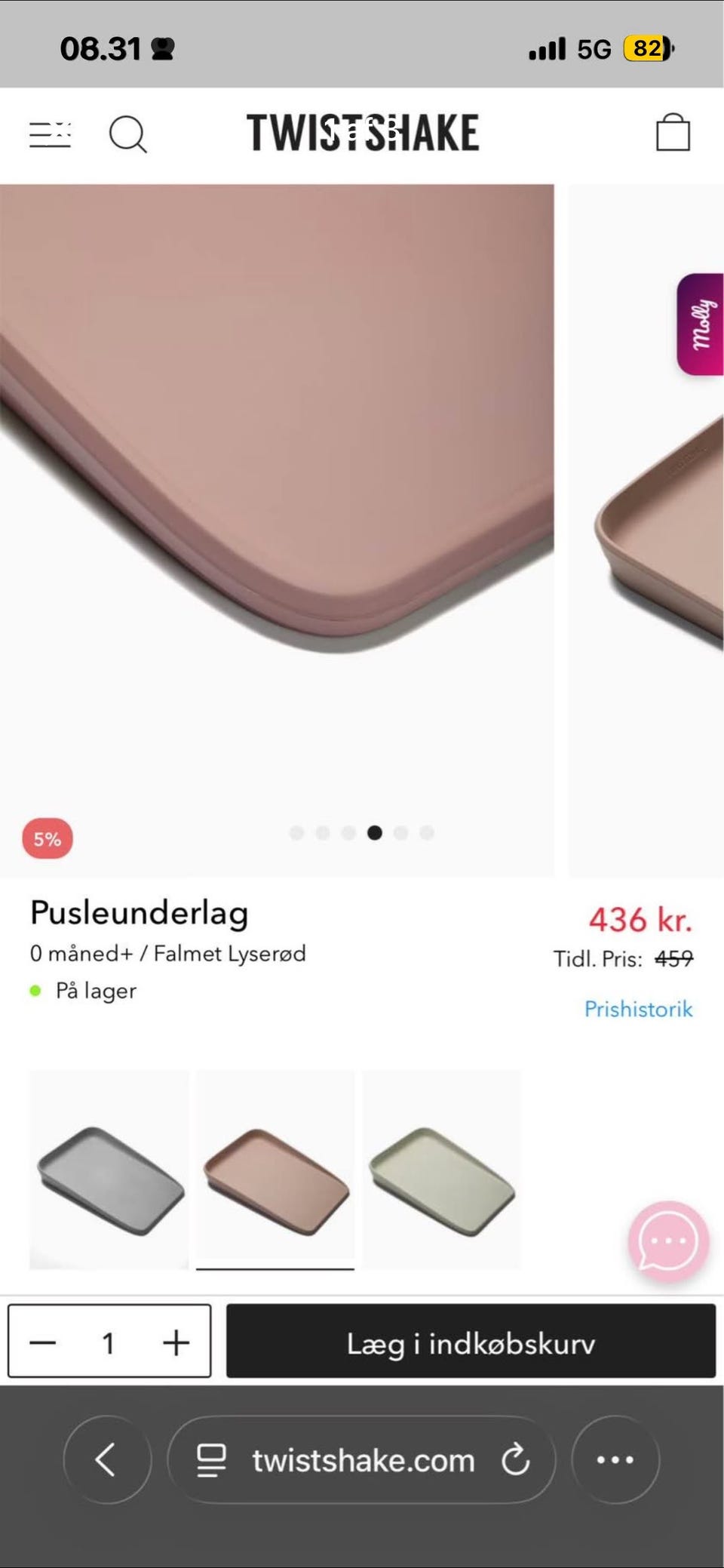This screenshot has width=724, height=1568.
Task: Jump to the first carousel image dot
Action: click(x=297, y=832)
